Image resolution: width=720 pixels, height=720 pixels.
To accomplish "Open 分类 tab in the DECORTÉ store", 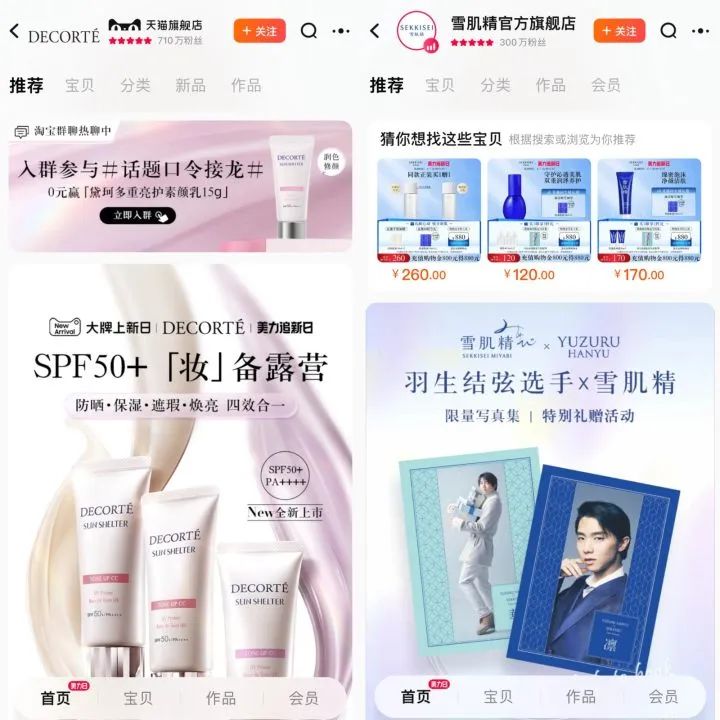I will [x=135, y=86].
